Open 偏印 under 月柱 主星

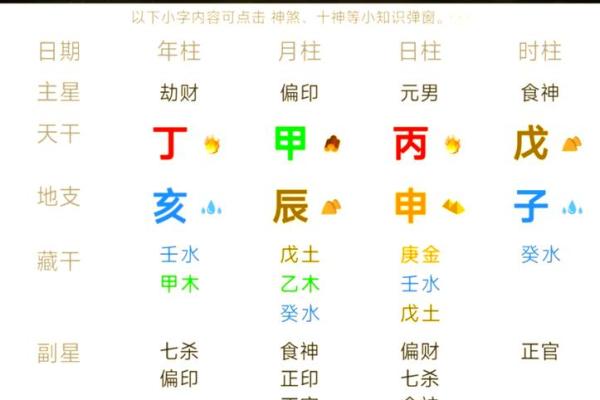(299, 93)
